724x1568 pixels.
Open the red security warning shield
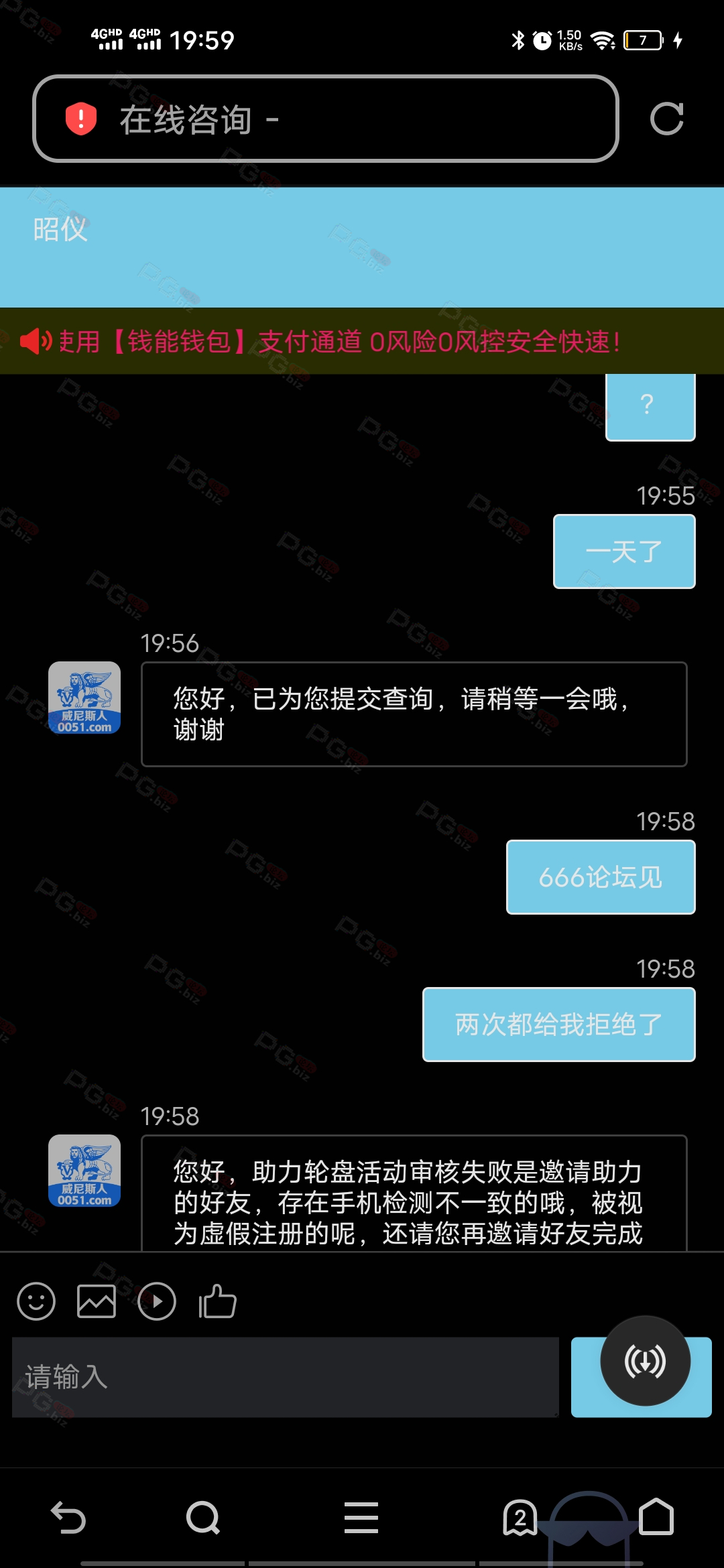pyautogui.click(x=81, y=119)
